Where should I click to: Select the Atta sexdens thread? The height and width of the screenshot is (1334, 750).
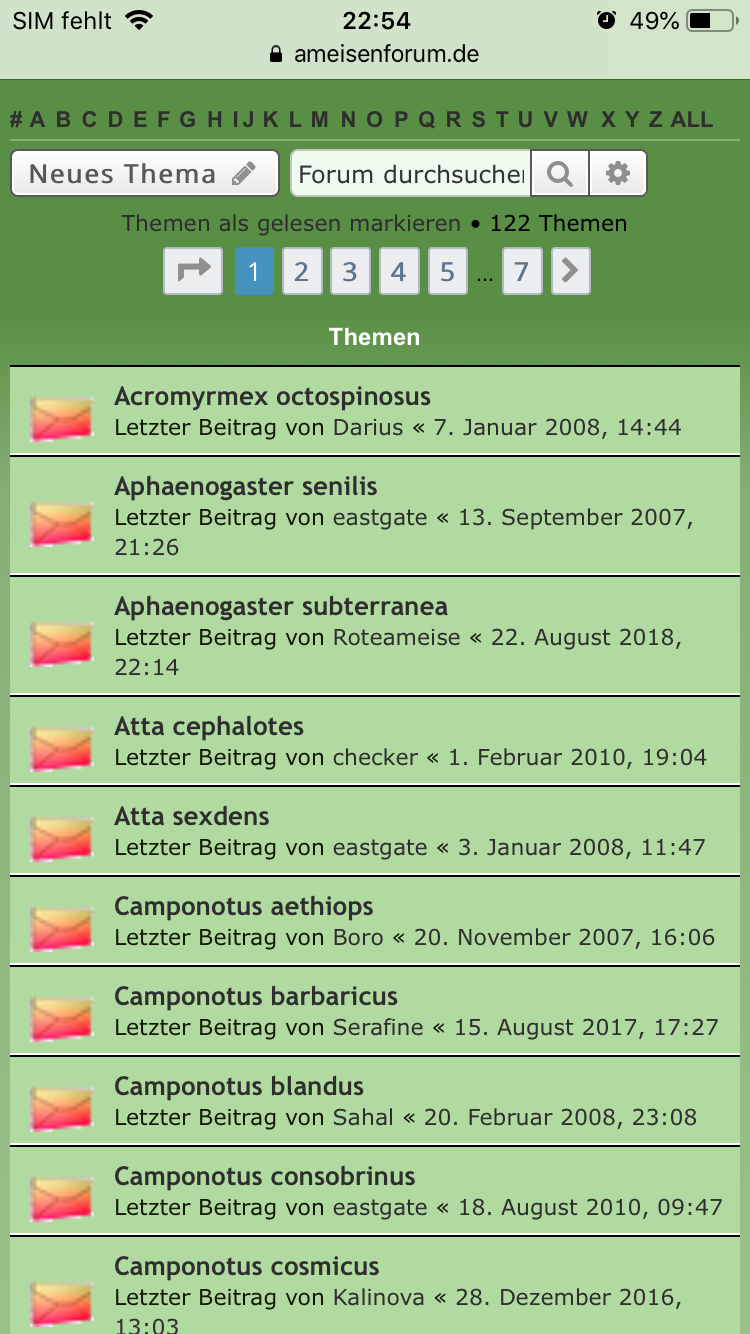click(192, 816)
